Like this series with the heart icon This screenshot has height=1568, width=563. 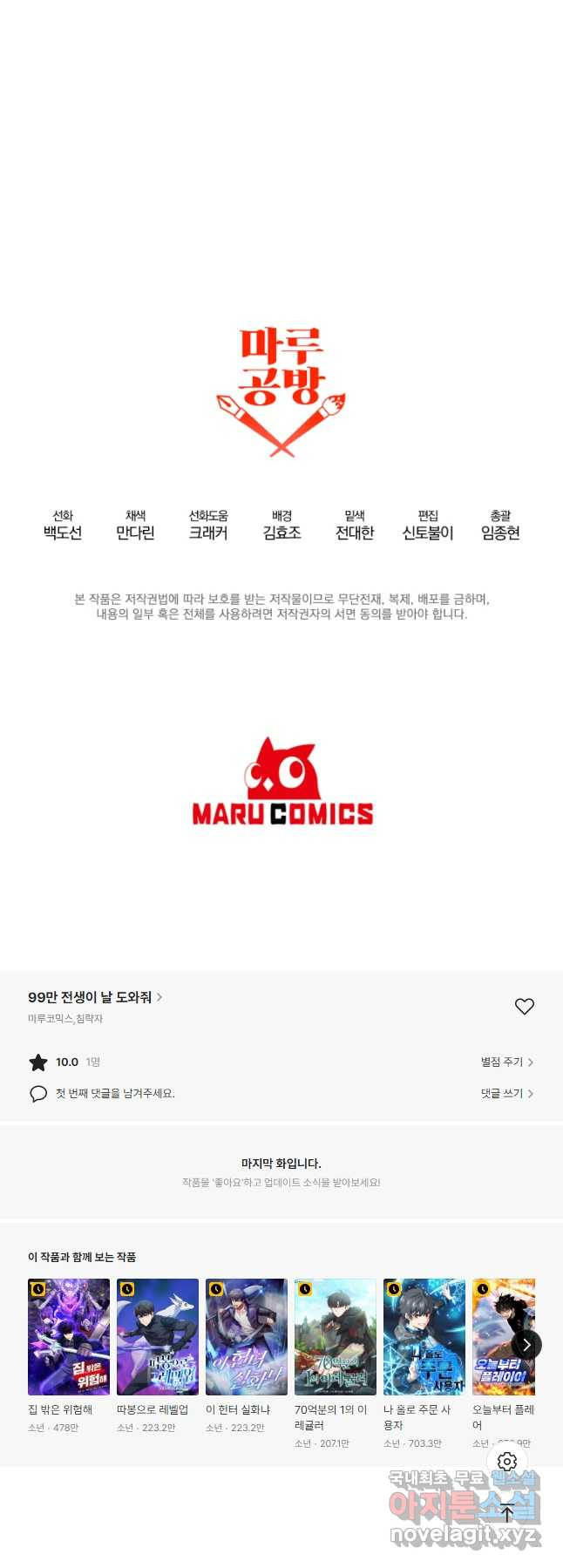tap(524, 1007)
